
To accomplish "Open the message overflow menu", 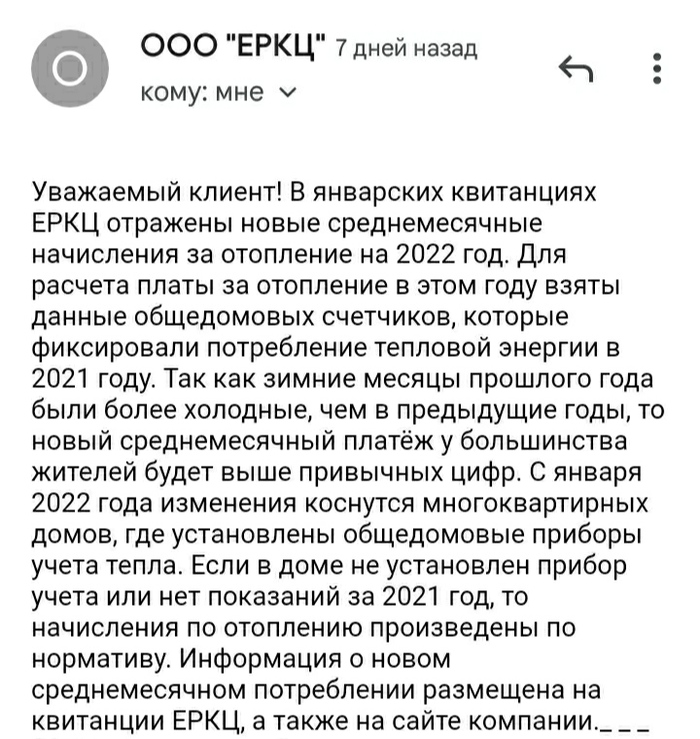I will pyautogui.click(x=656, y=68).
